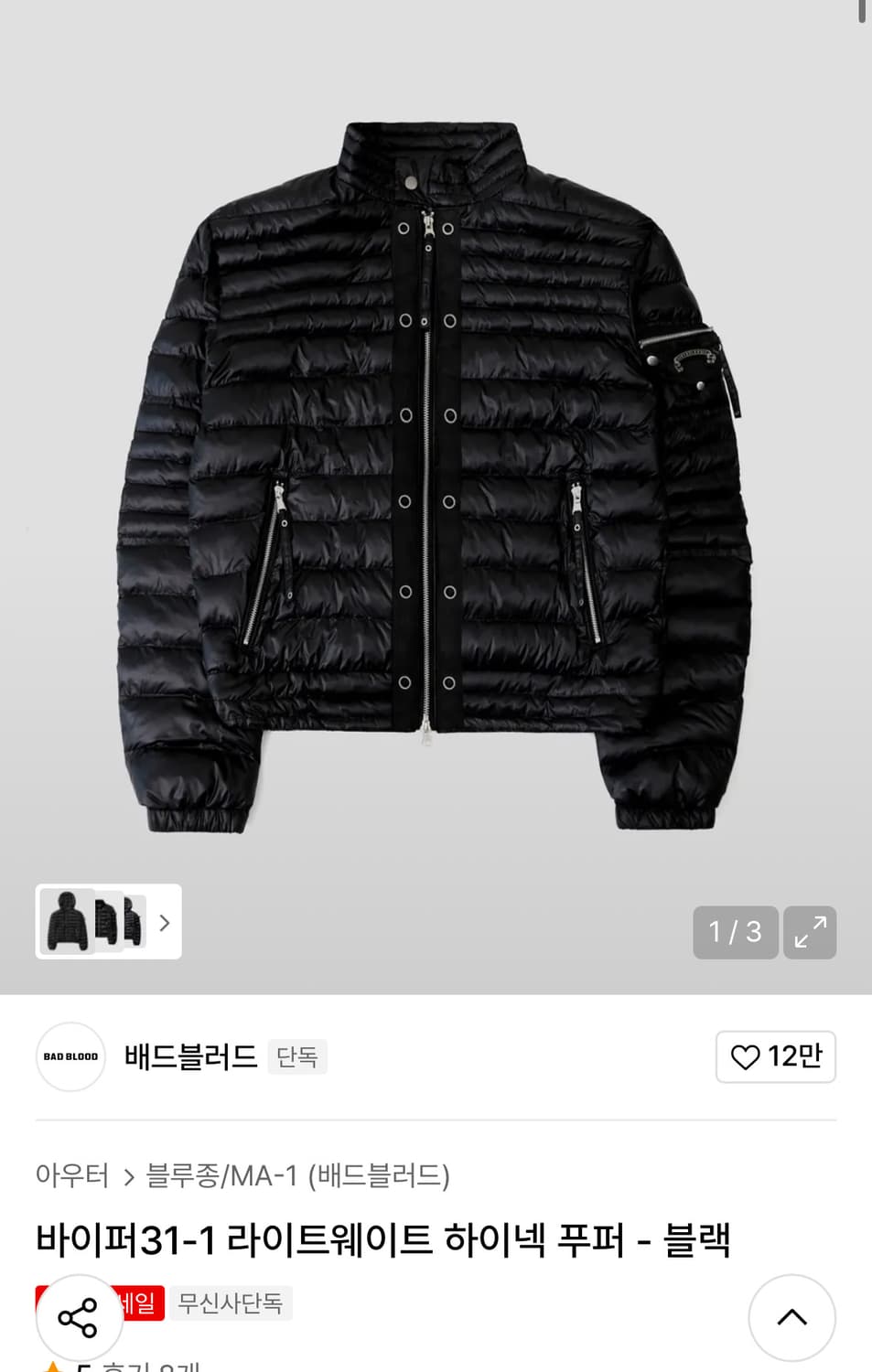
Task: Select the star rating icon near the bottom
Action: pos(52,1365)
